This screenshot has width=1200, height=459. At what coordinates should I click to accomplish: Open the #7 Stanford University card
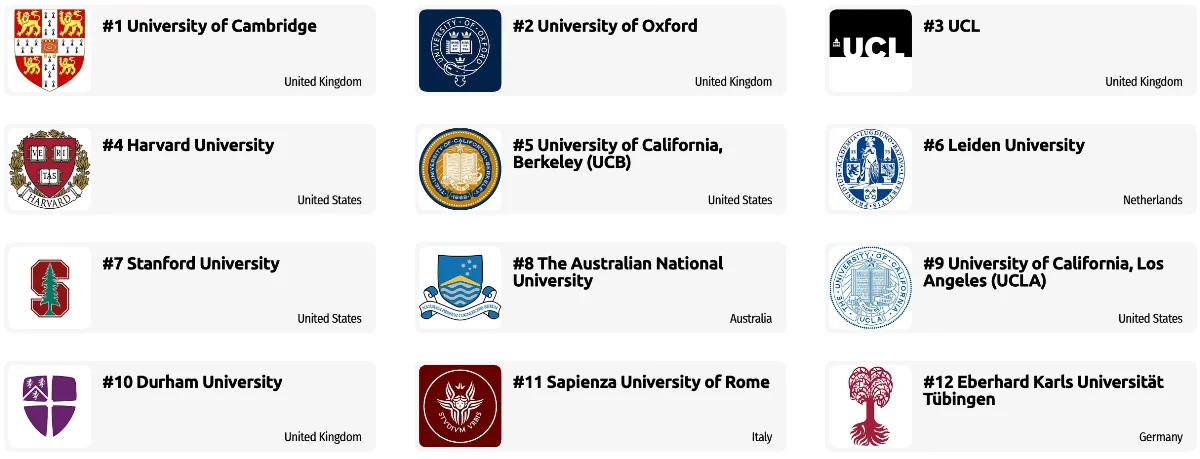point(190,288)
